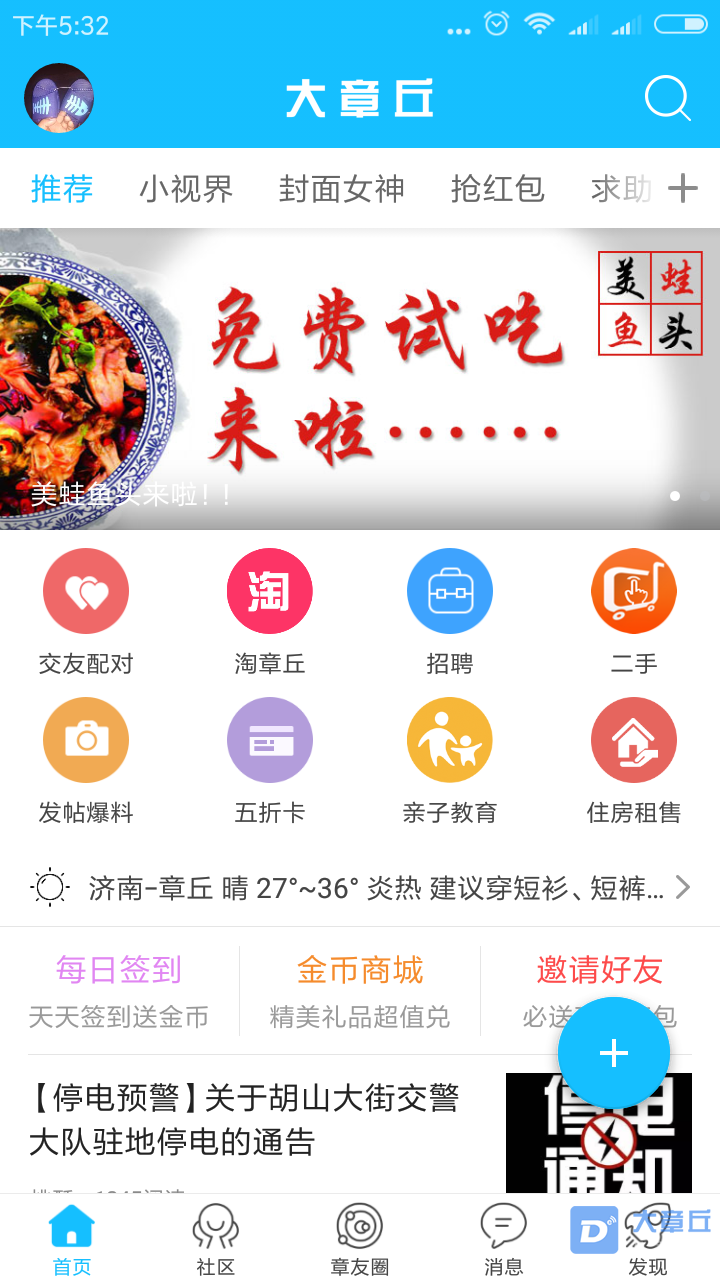Image resolution: width=720 pixels, height=1280 pixels.
Task: Open the 免费试吃 banner
Action: [360, 379]
